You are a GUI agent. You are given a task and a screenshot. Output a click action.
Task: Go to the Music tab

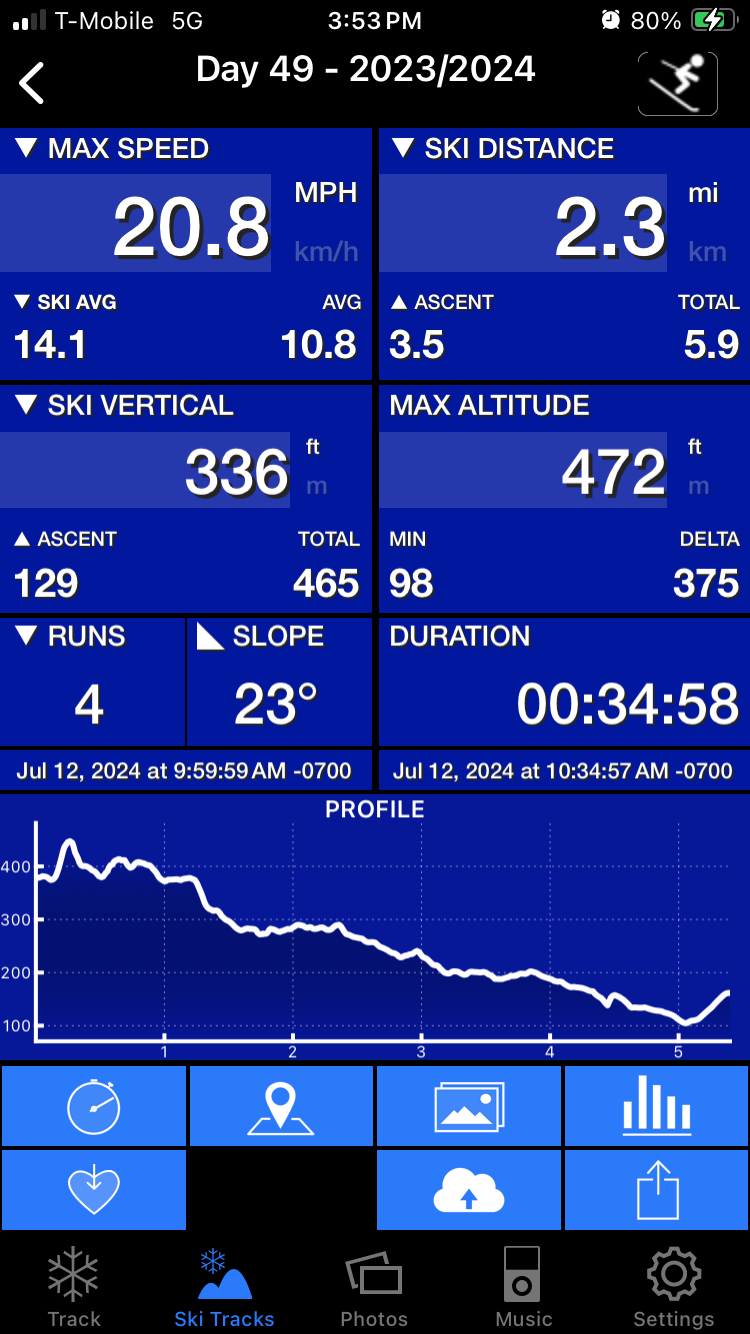coord(523,1286)
